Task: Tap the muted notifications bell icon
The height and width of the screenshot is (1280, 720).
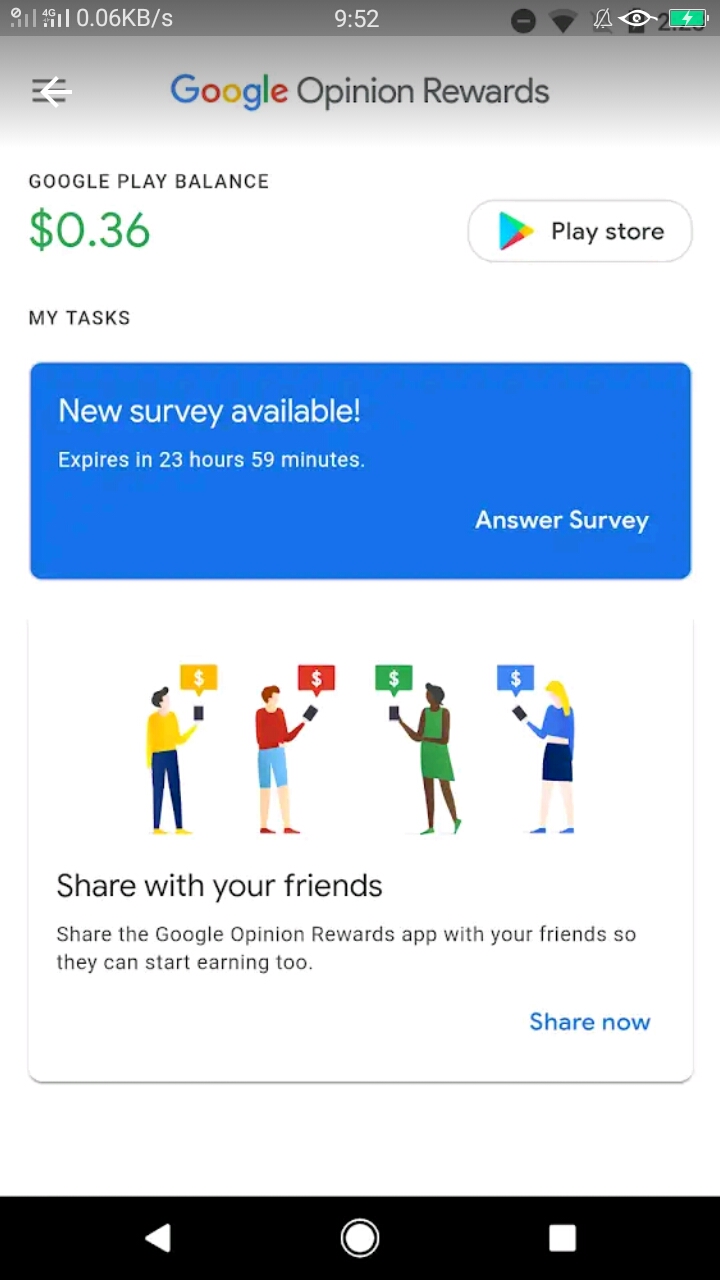Action: (602, 18)
